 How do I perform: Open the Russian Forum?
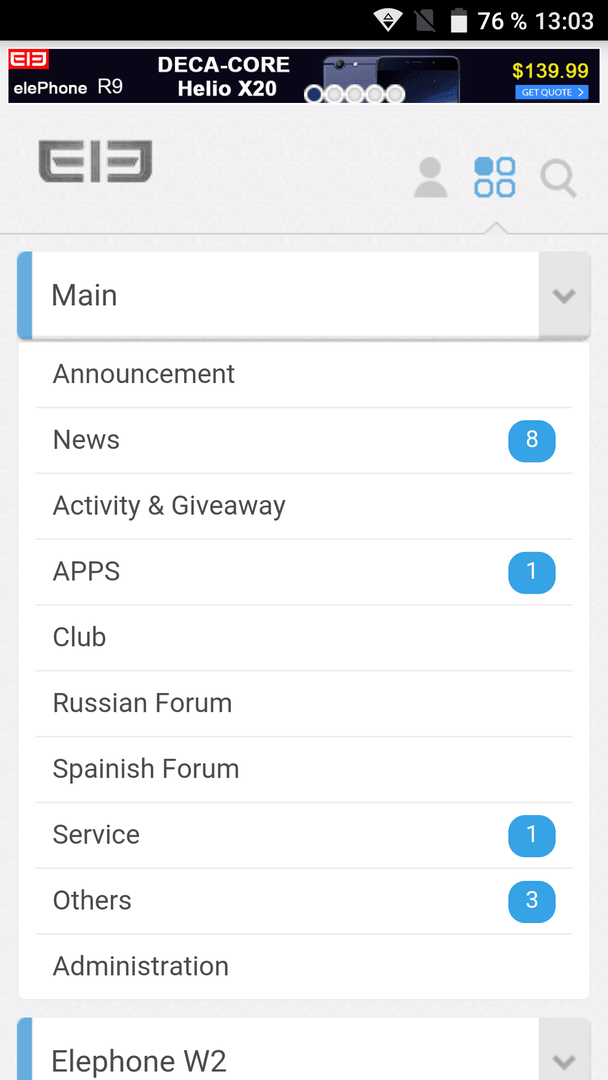click(304, 703)
